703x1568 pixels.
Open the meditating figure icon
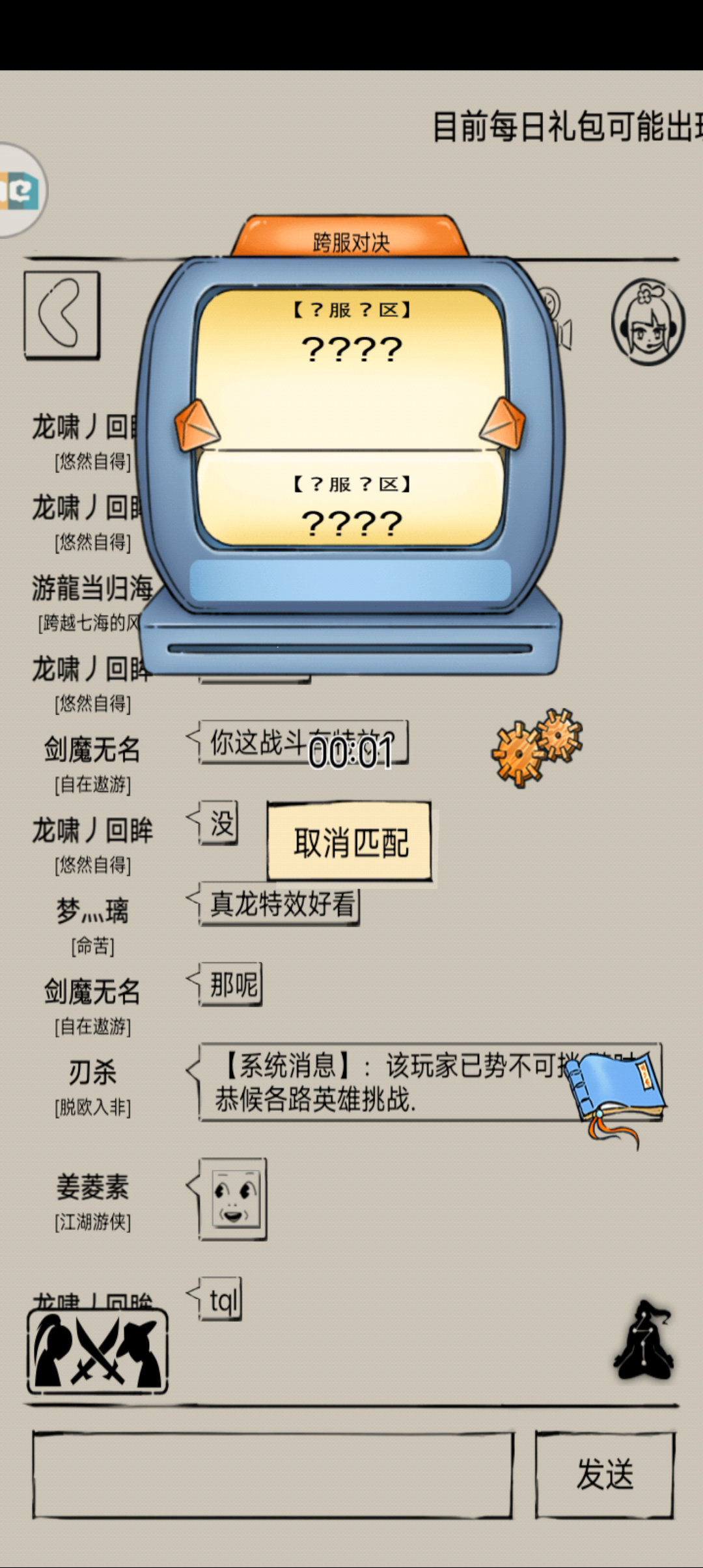tap(644, 1339)
